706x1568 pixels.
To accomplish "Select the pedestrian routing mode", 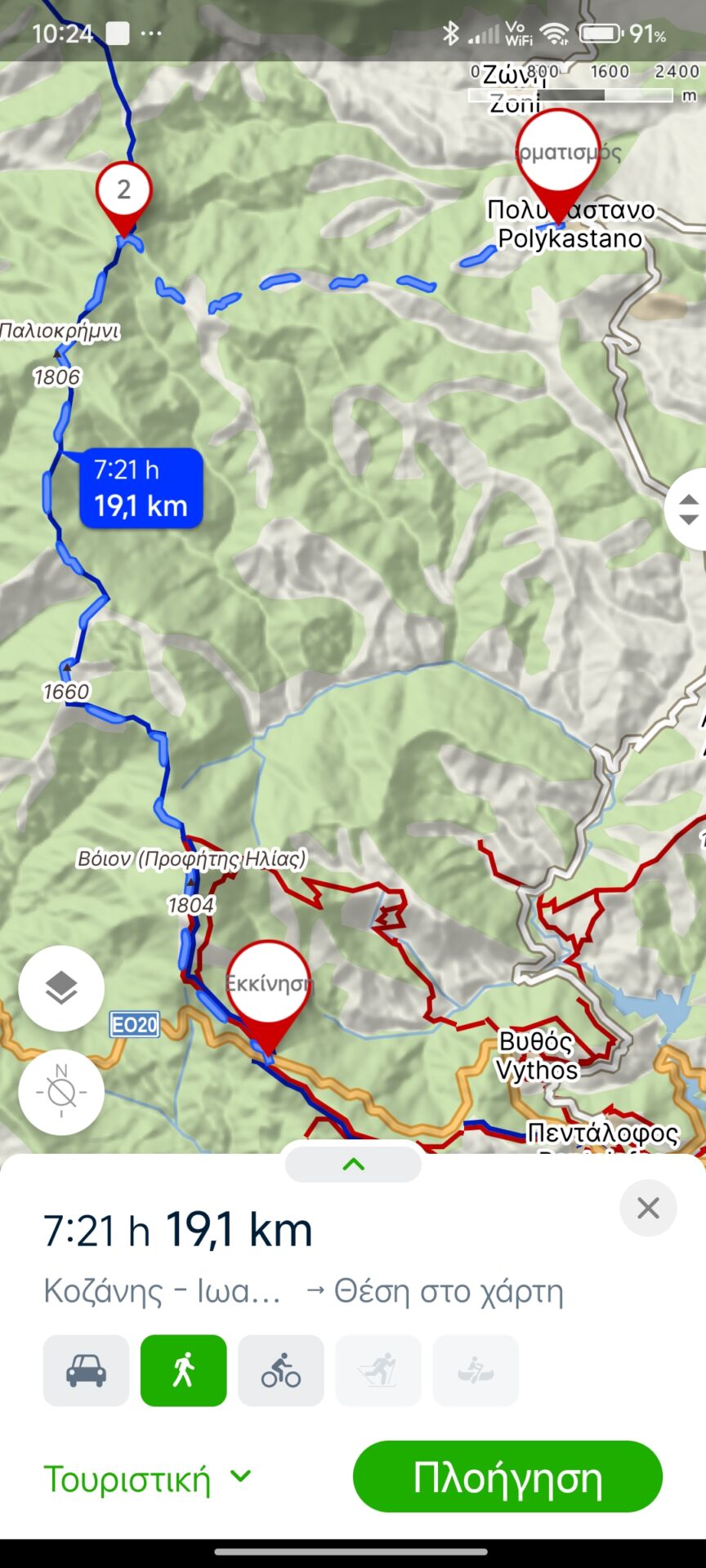I will tap(183, 1371).
